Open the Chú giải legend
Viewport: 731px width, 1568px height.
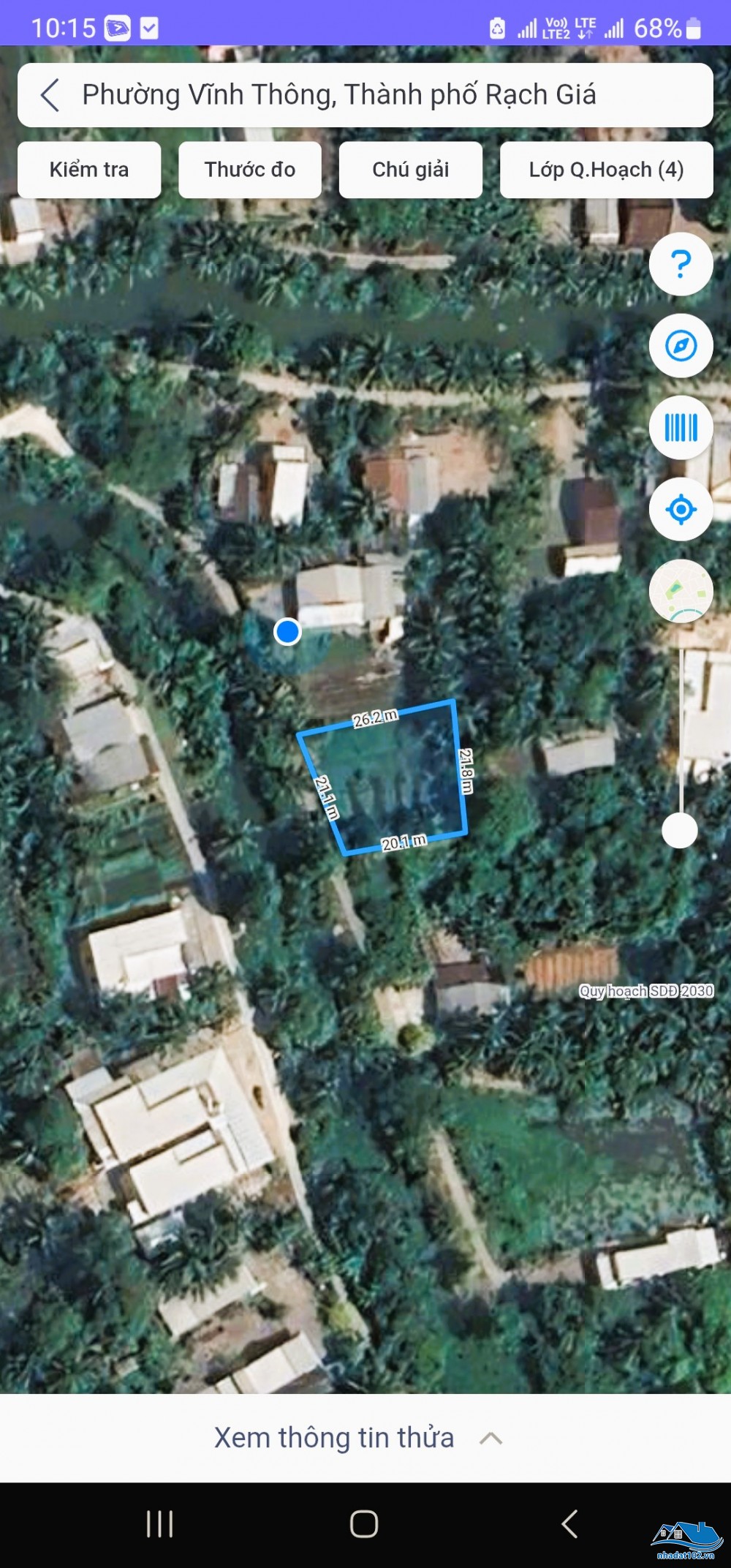point(411,170)
